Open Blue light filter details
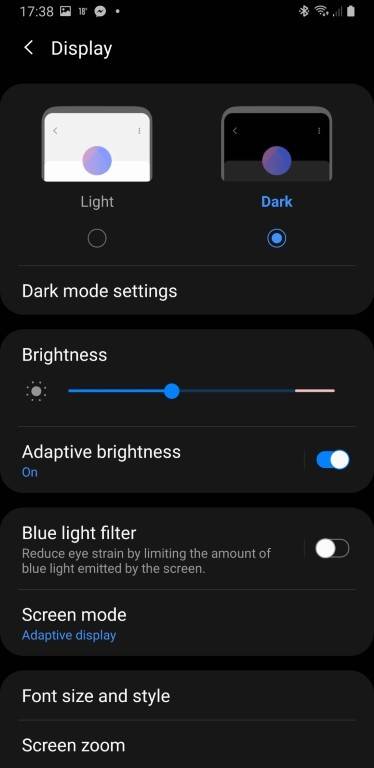The width and height of the screenshot is (374, 768). 152,549
